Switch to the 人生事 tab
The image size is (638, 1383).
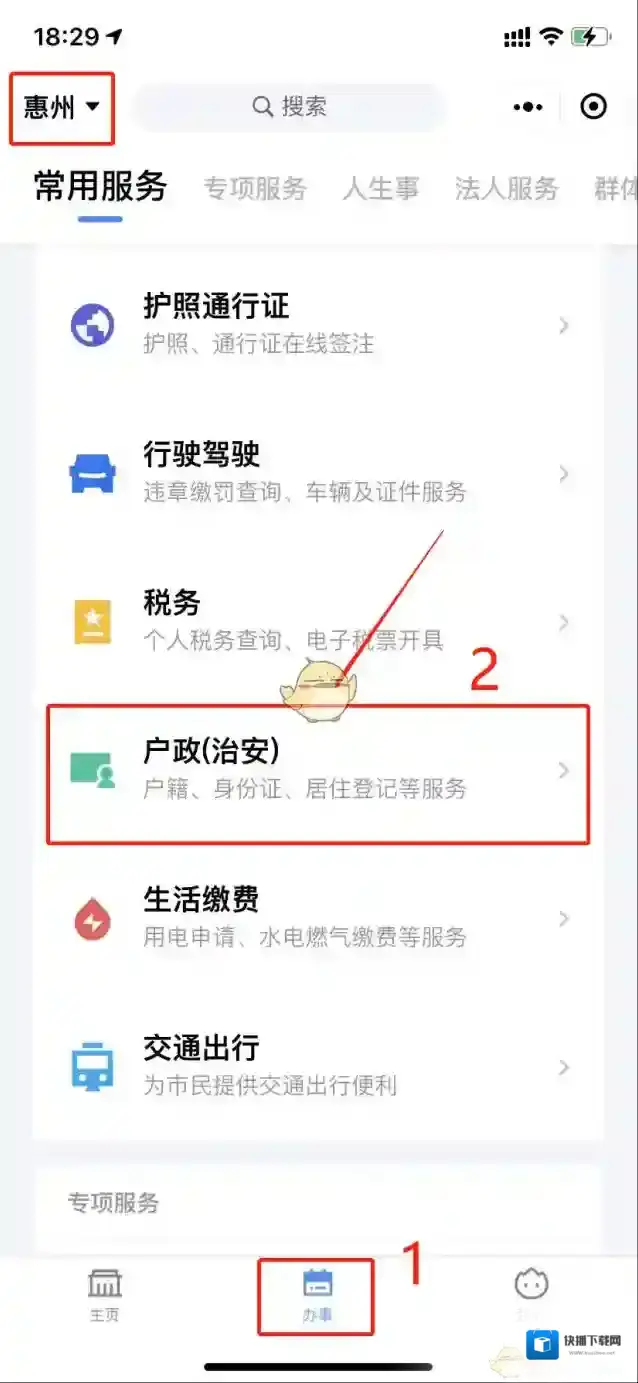380,188
